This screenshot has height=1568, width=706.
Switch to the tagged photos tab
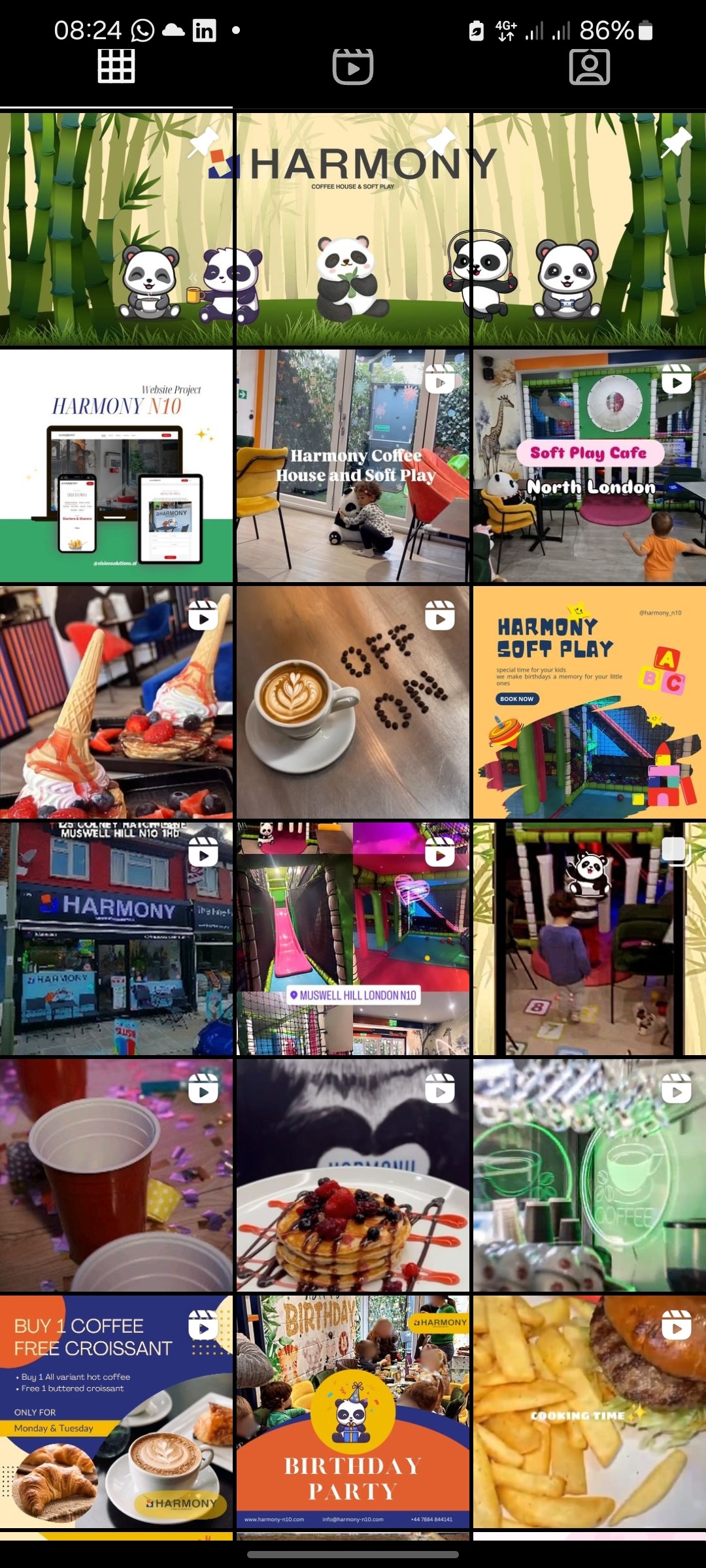(x=590, y=67)
